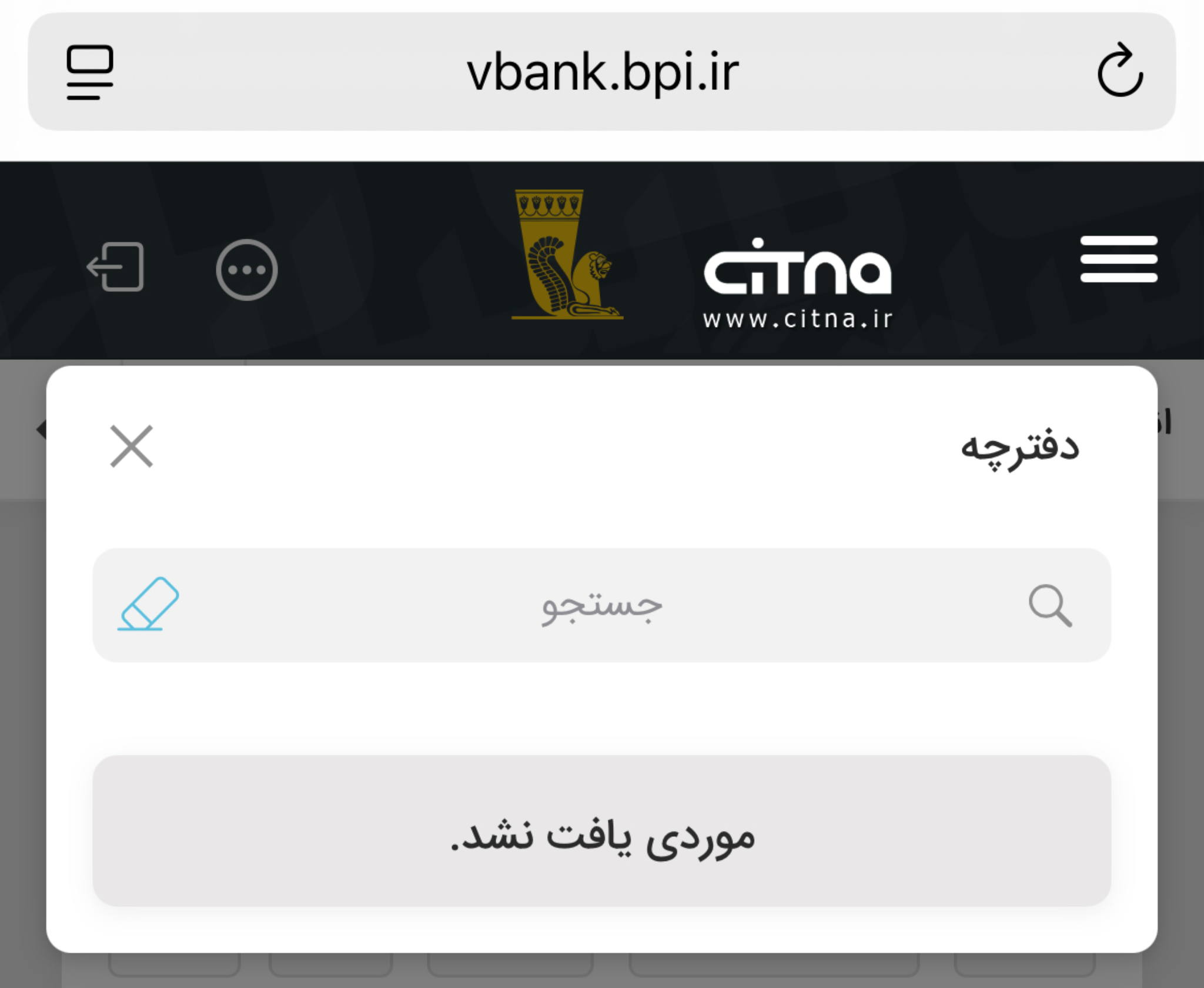Open the hamburger menu
This screenshot has height=988, width=1204.
(1118, 259)
